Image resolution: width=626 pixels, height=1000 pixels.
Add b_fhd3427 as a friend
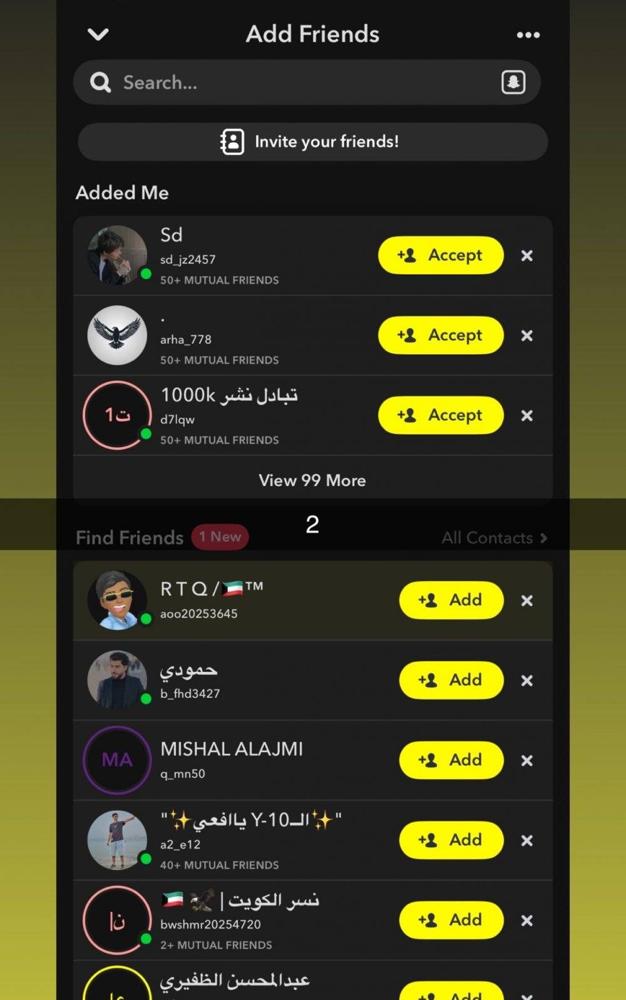pyautogui.click(x=451, y=681)
